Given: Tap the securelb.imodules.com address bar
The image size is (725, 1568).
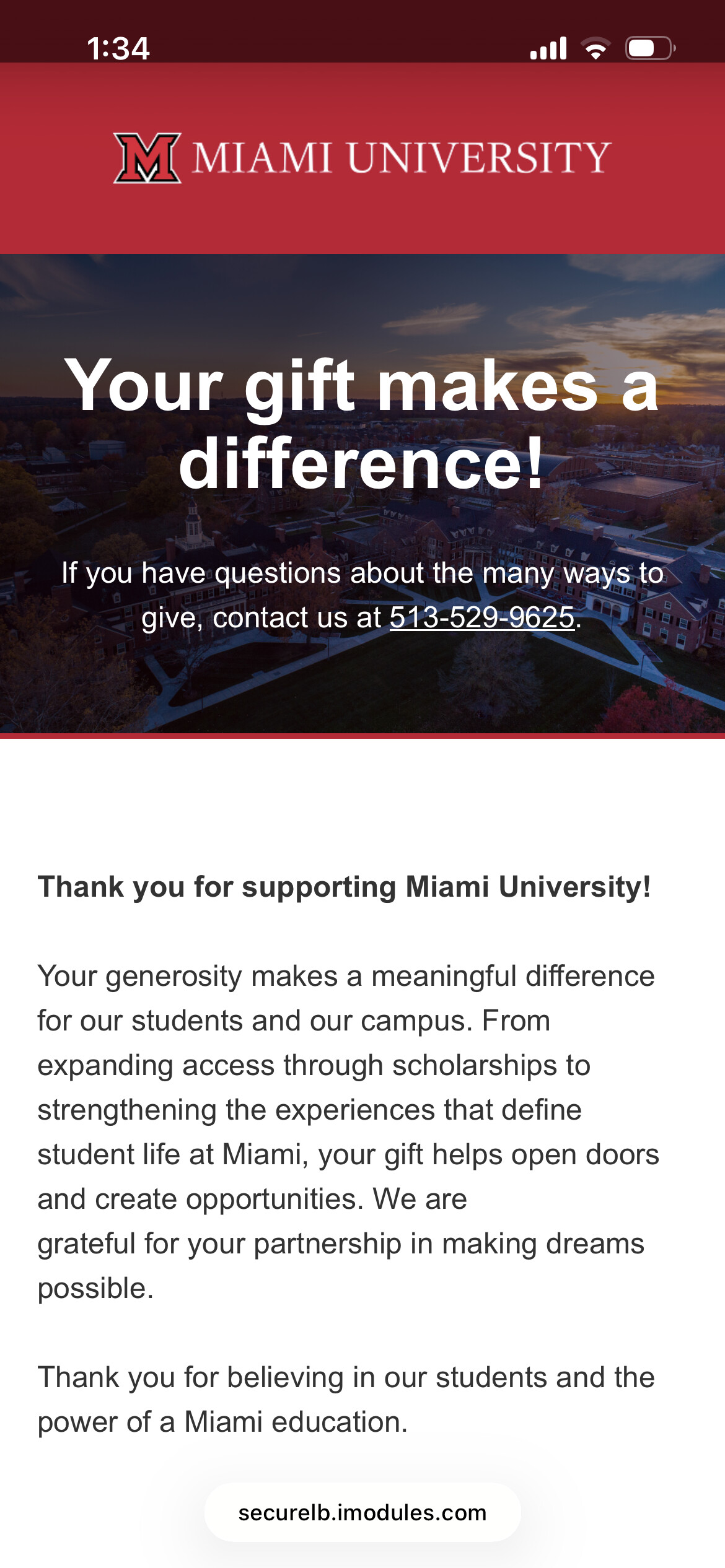Looking at the screenshot, I should pyautogui.click(x=362, y=1512).
